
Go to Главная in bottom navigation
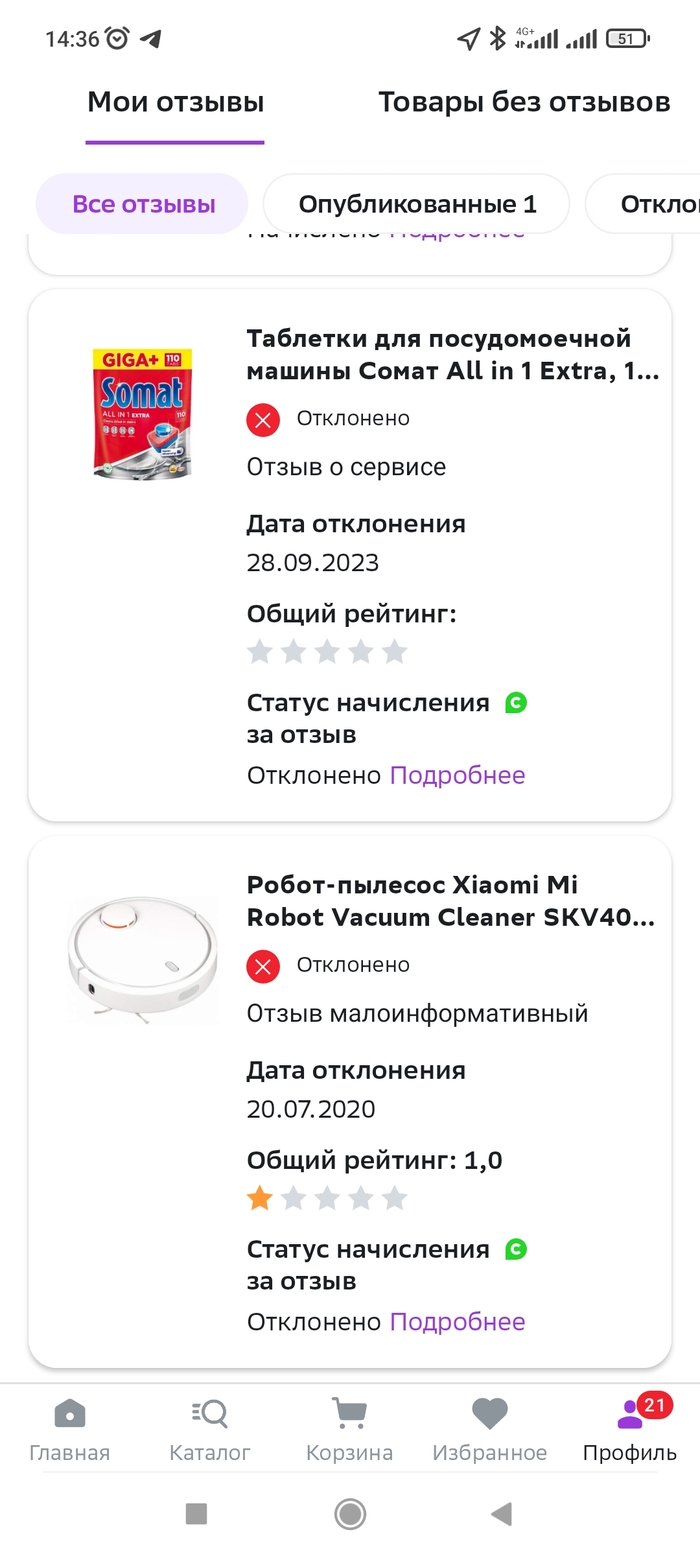click(x=69, y=1430)
